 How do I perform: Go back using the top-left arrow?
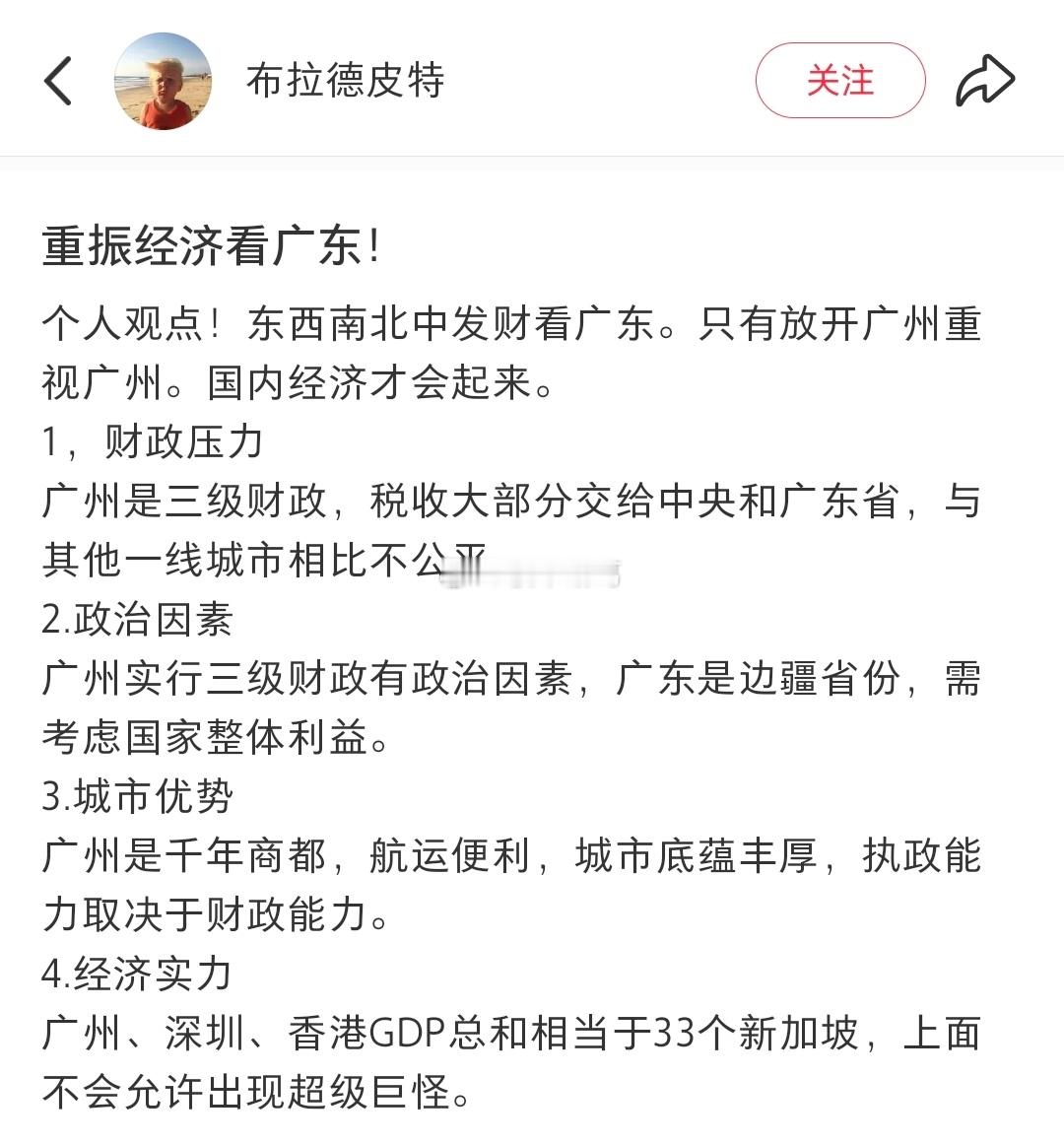[58, 81]
